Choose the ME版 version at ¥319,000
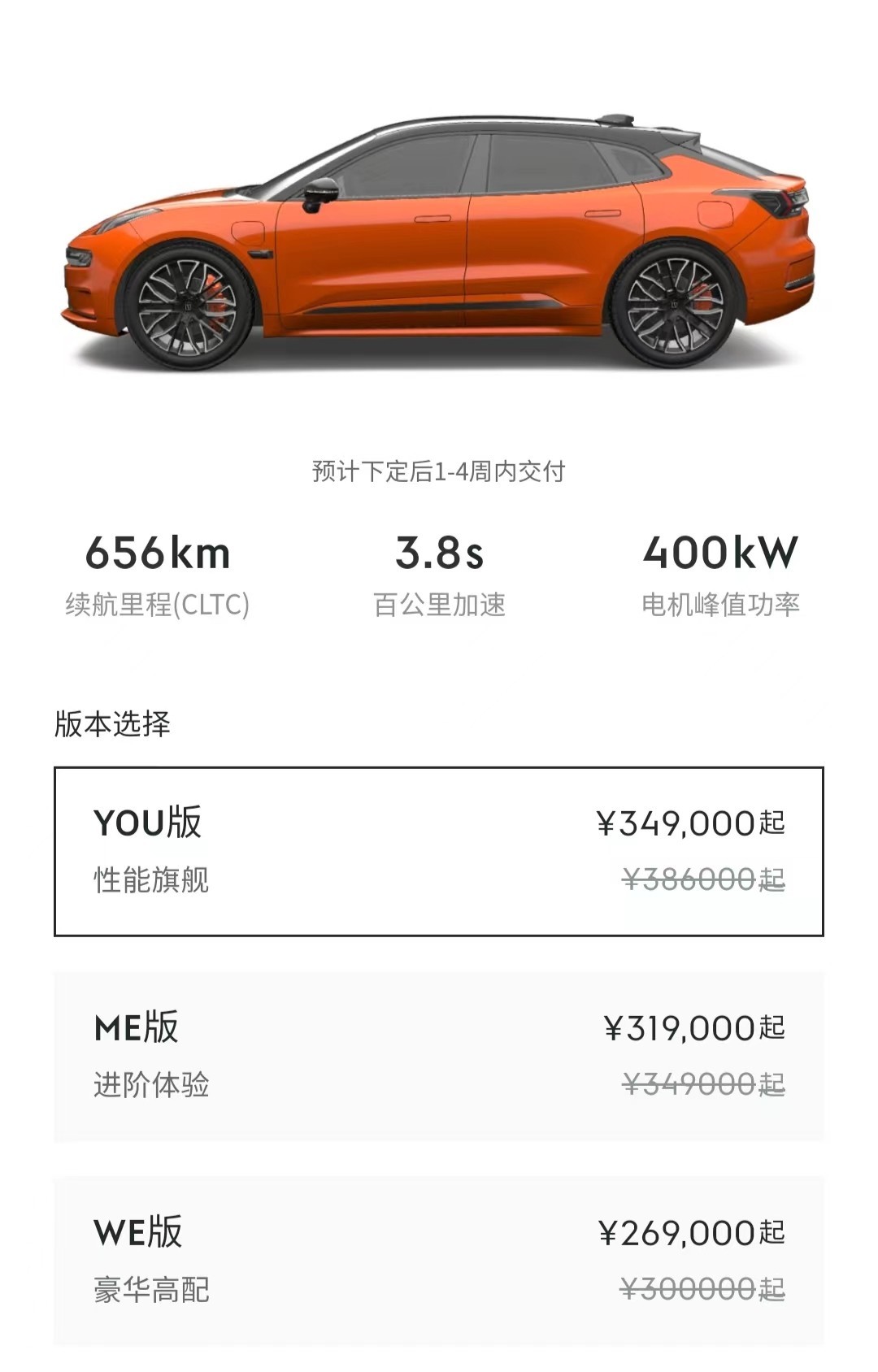Image resolution: width=878 pixels, height=1372 pixels. pyautogui.click(x=439, y=1056)
